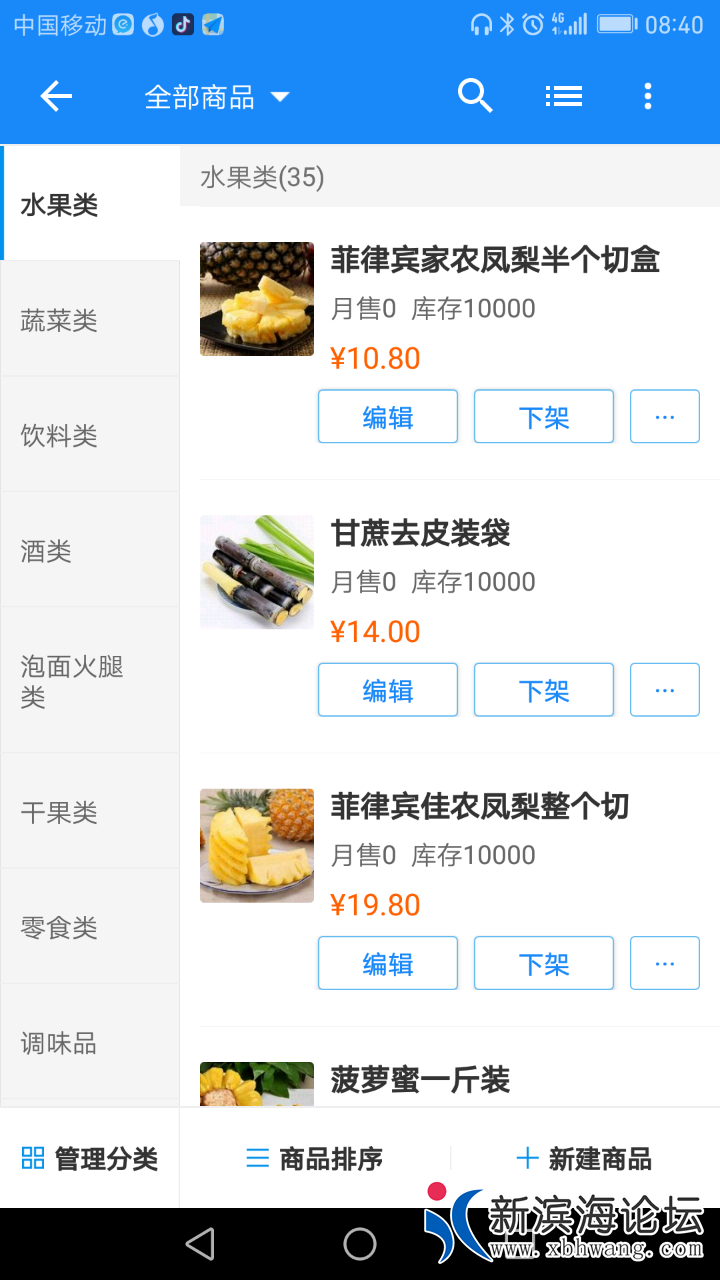
Task: Go back using the top arrow
Action: [56, 96]
